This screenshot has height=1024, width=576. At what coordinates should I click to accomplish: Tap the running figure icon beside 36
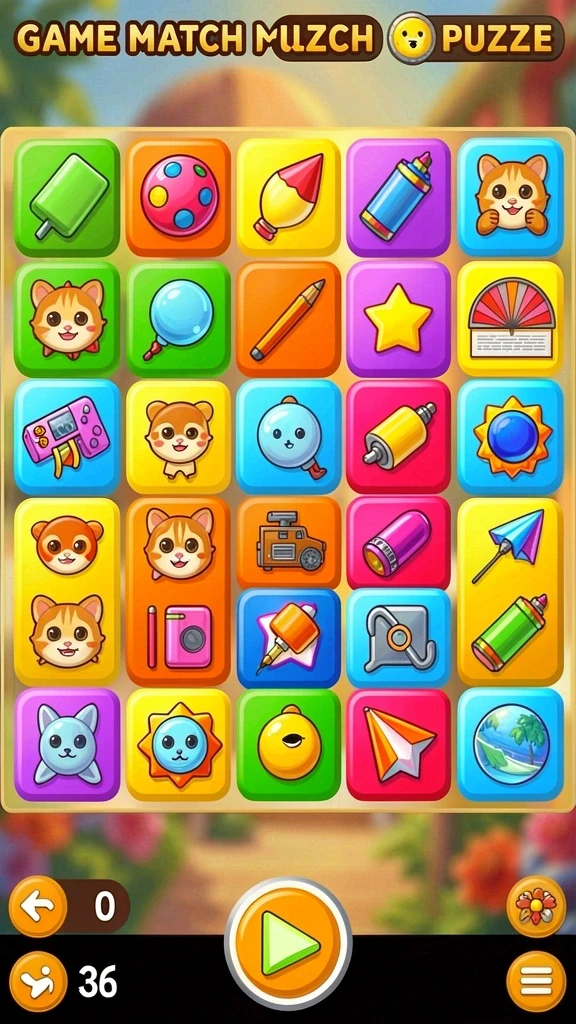pos(38,981)
